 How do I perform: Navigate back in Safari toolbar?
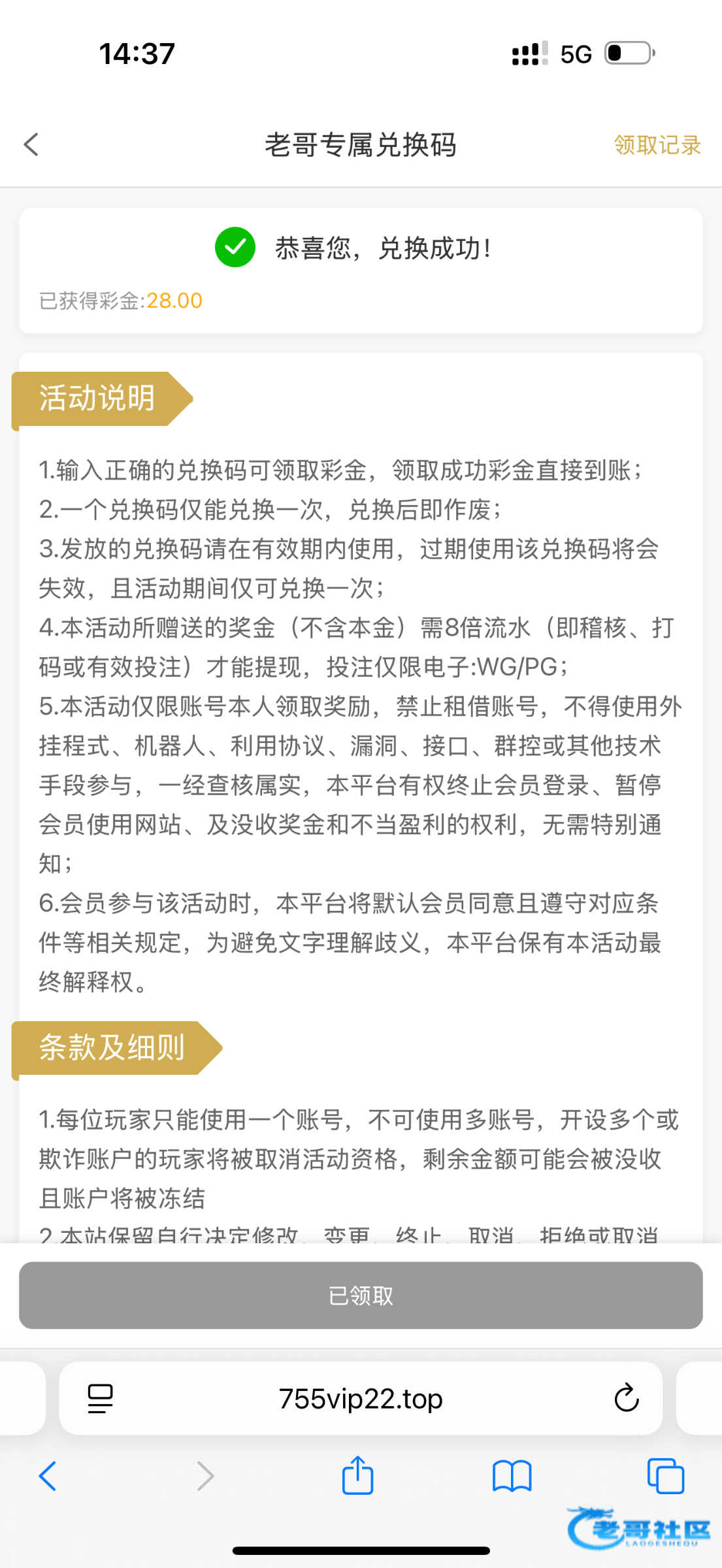click(x=48, y=1476)
